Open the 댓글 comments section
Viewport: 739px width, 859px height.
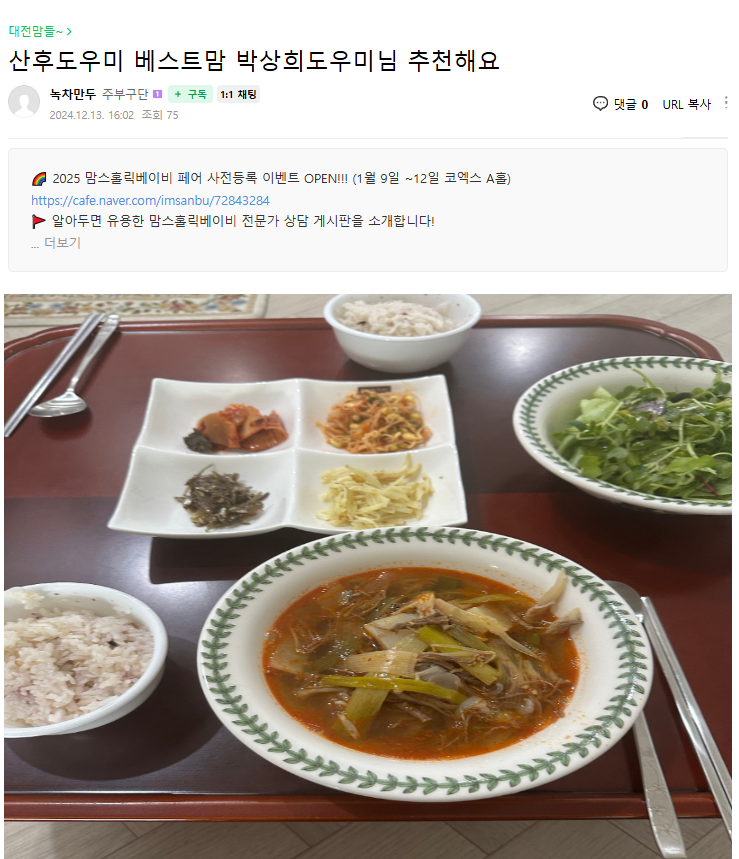coord(620,104)
